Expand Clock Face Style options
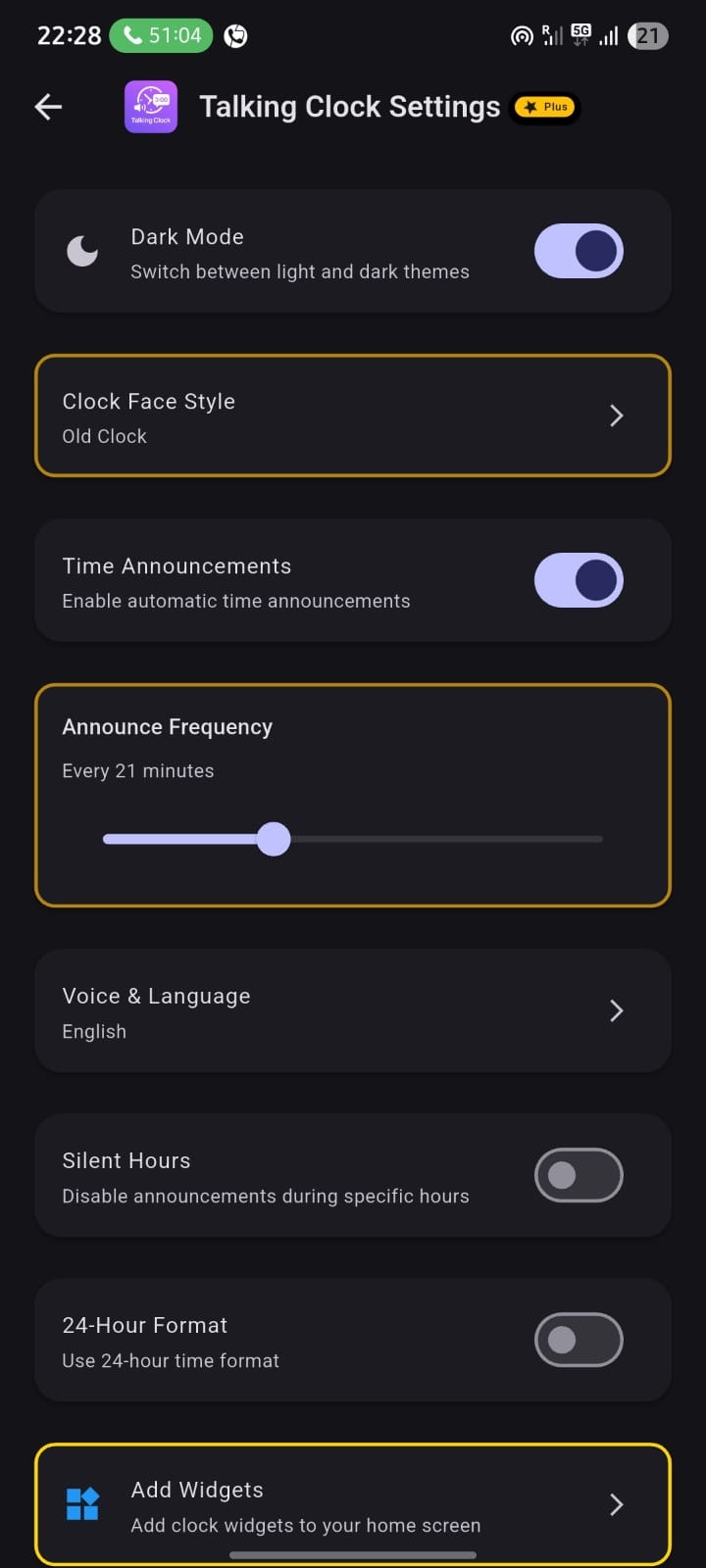706x1568 pixels. pyautogui.click(x=616, y=416)
